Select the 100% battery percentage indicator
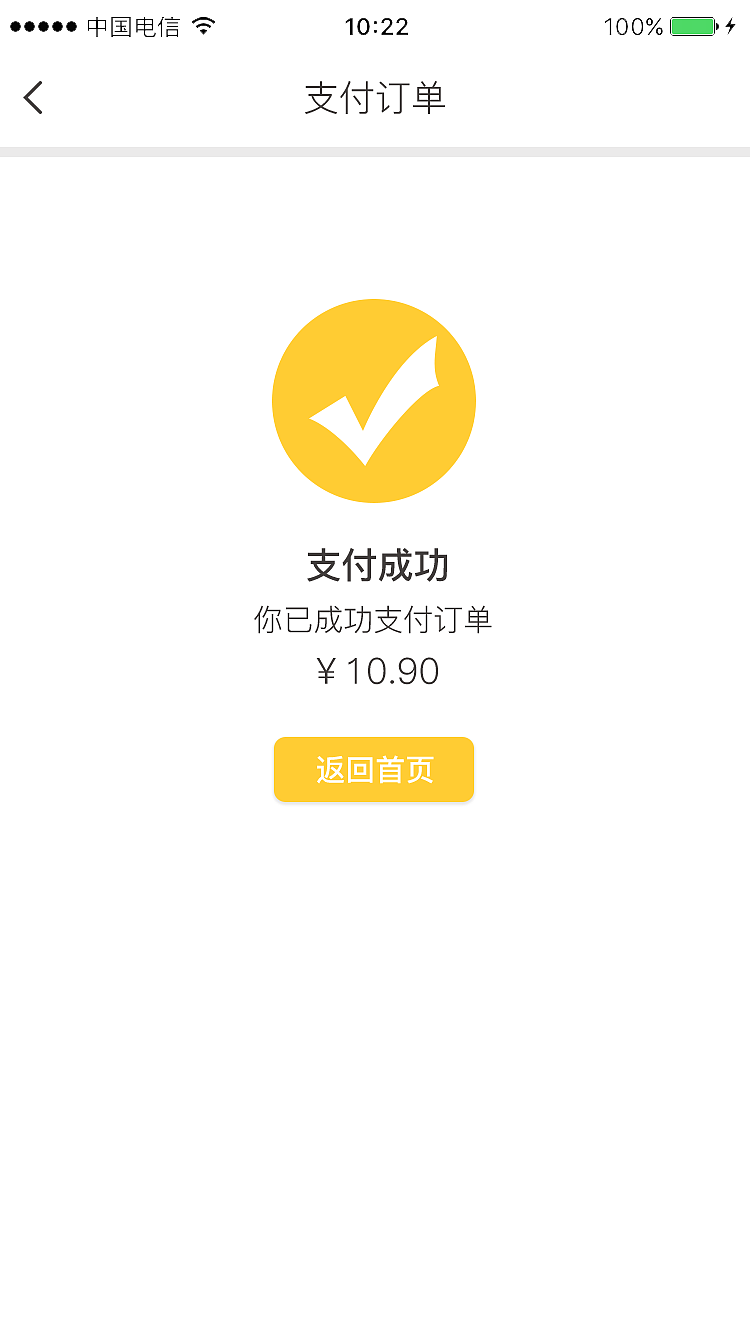 (632, 27)
